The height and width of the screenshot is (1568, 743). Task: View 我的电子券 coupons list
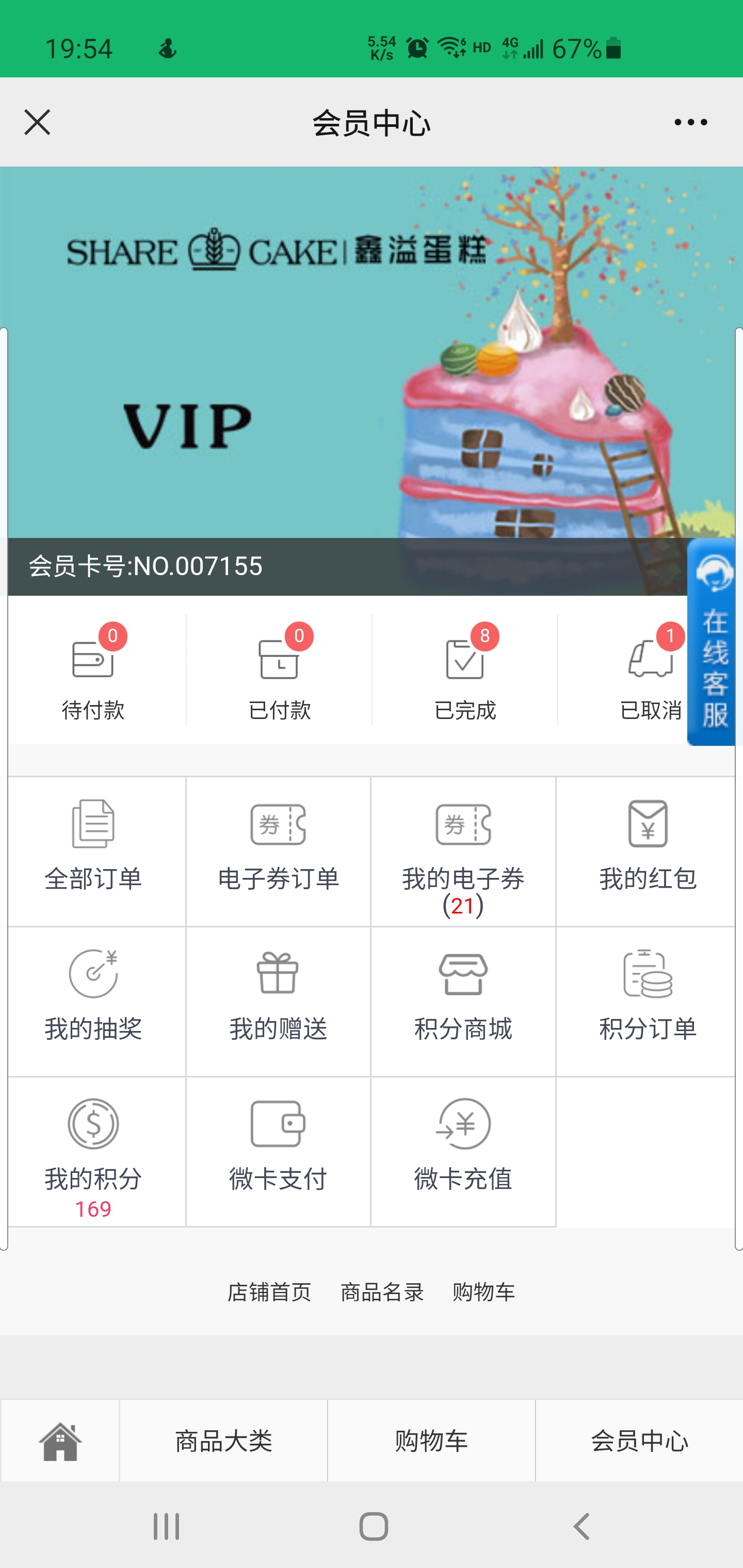463,851
